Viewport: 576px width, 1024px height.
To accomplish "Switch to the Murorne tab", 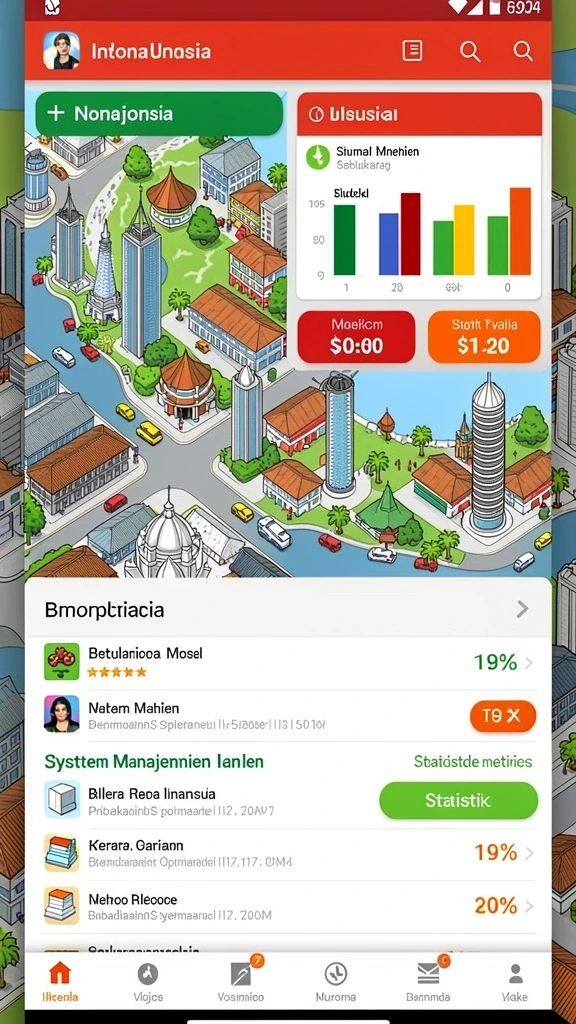I will (x=336, y=982).
